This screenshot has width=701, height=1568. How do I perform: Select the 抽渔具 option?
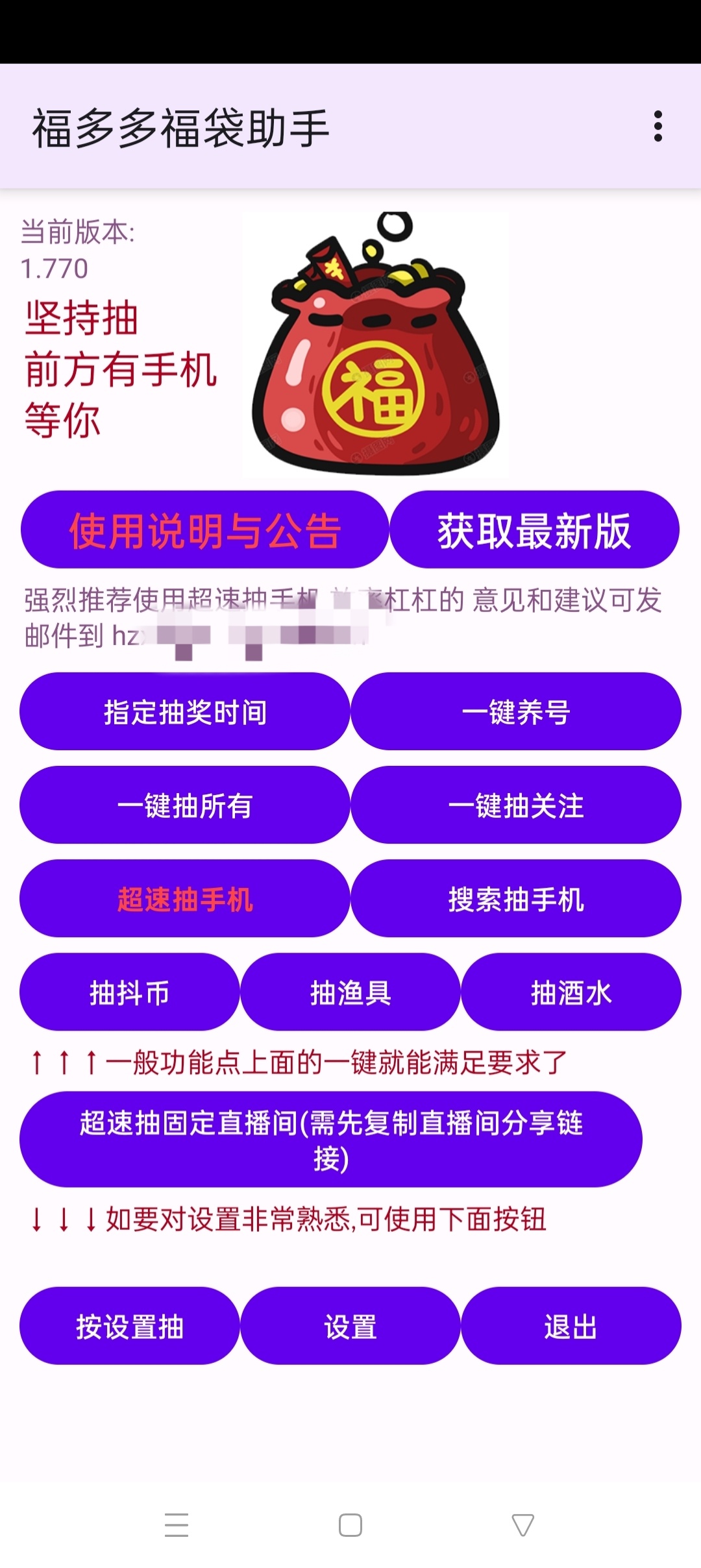(x=350, y=992)
